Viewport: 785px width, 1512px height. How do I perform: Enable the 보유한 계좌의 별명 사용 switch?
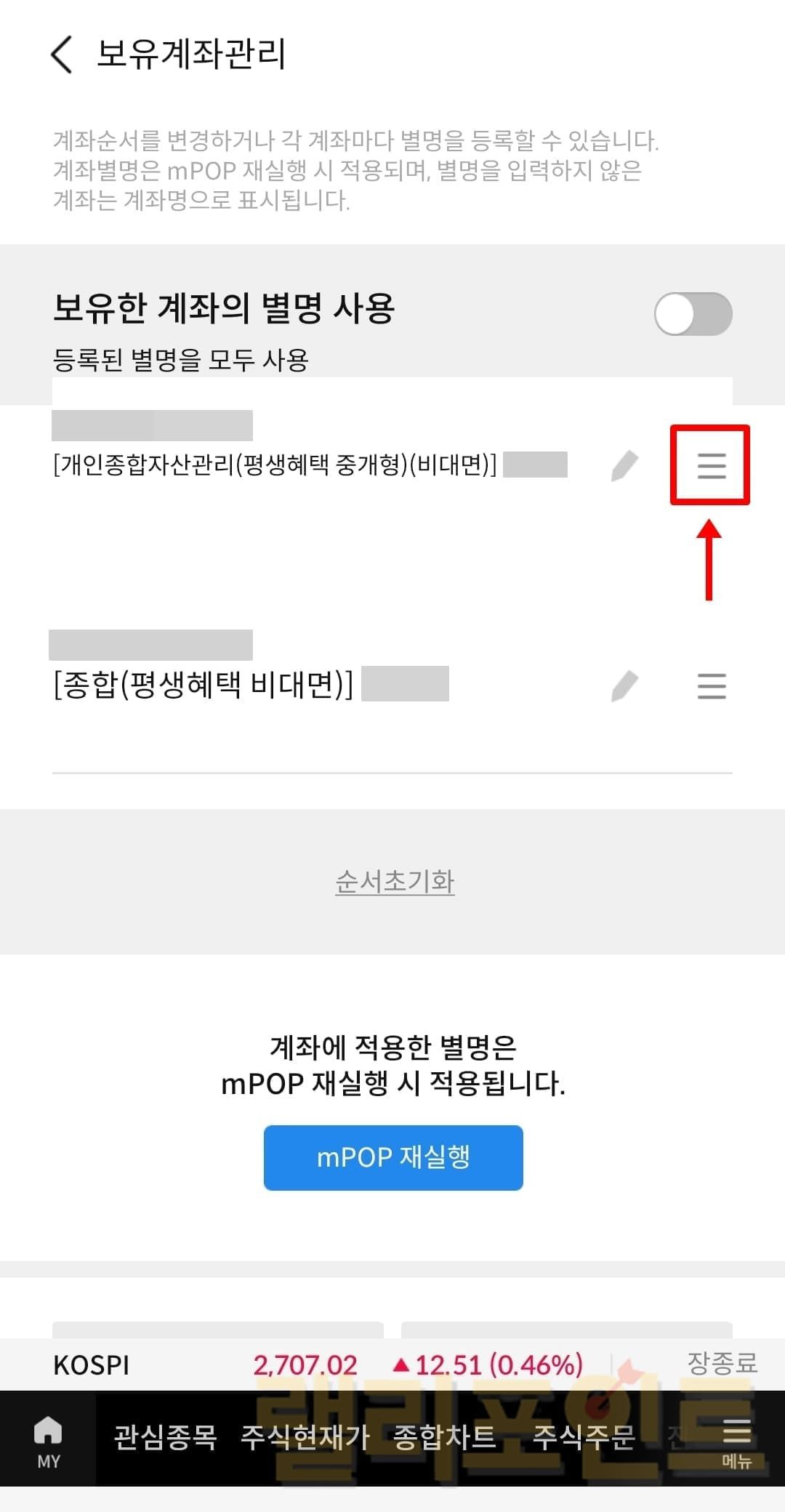coord(693,314)
